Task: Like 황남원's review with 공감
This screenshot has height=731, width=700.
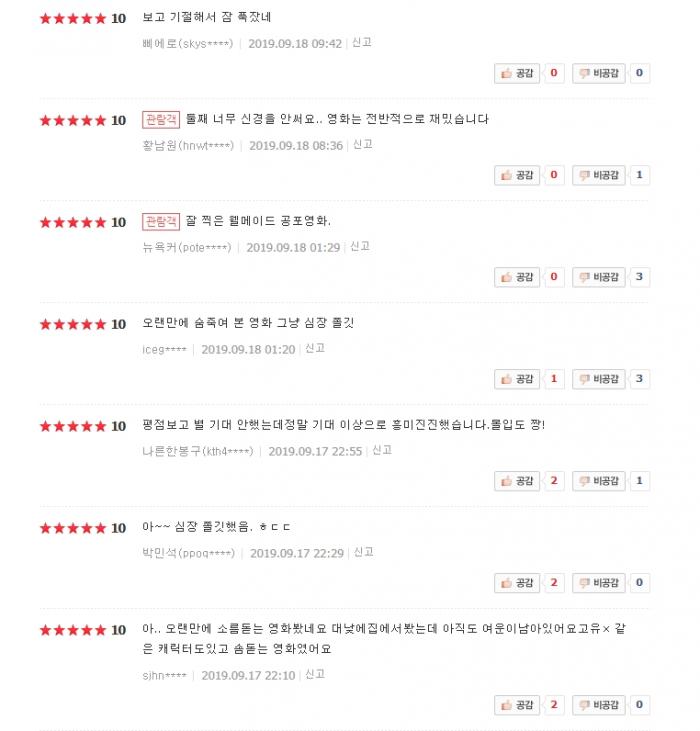Action: (x=517, y=175)
